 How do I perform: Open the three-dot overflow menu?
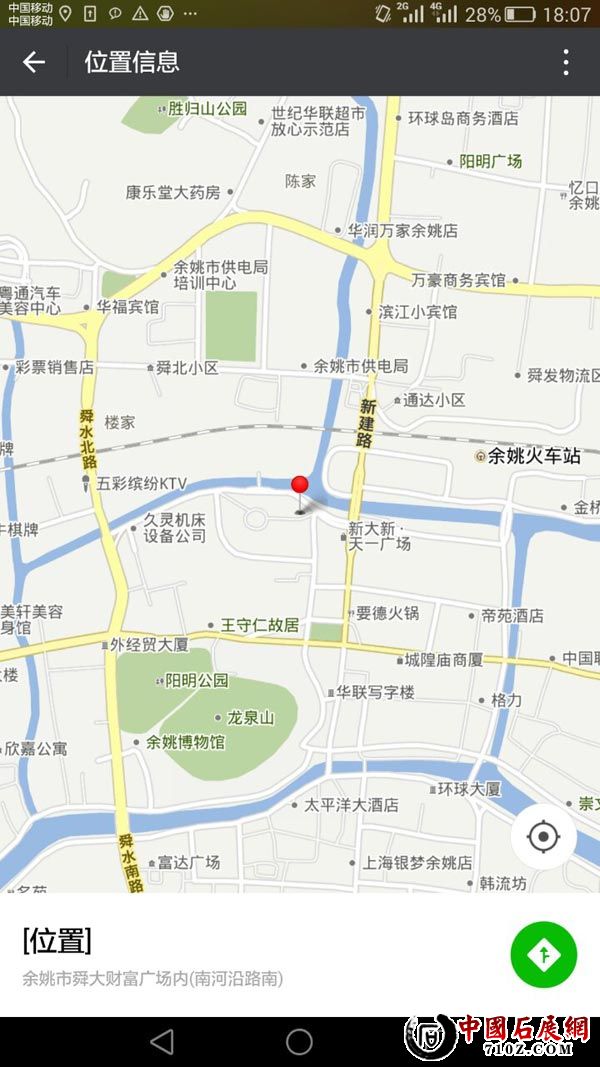(x=566, y=62)
